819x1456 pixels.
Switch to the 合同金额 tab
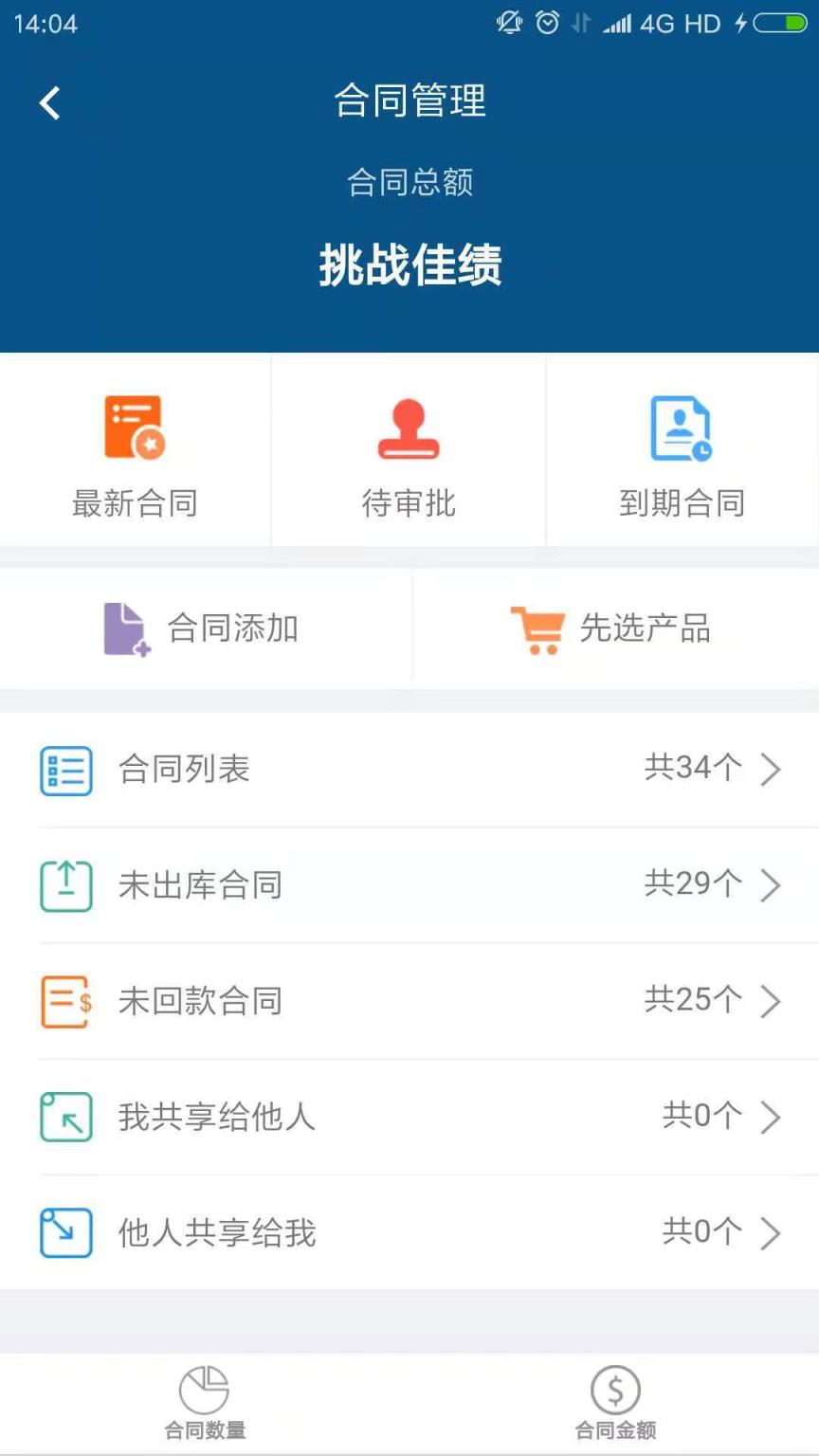[x=614, y=1403]
